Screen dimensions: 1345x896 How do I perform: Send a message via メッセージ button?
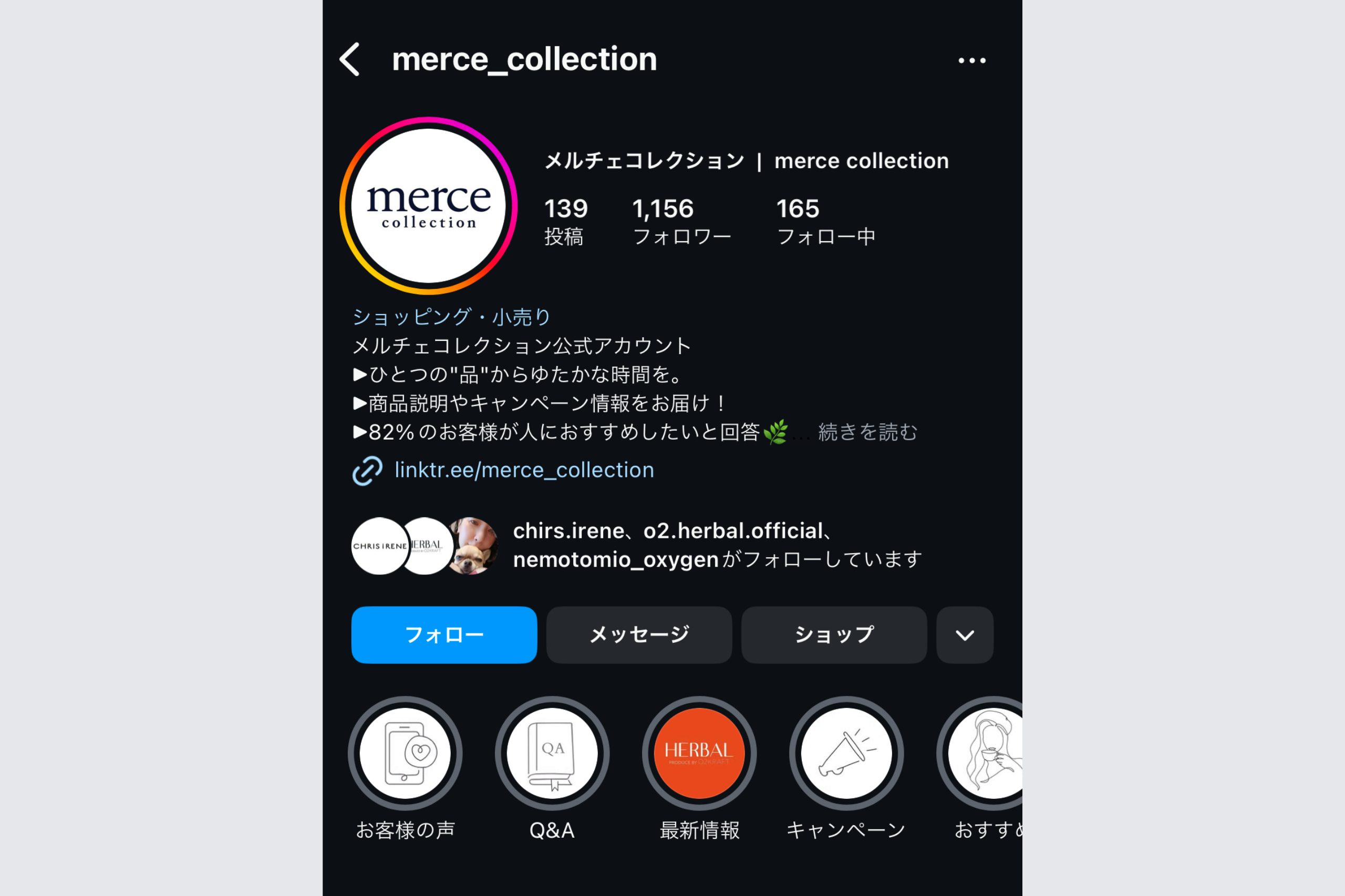(x=638, y=635)
